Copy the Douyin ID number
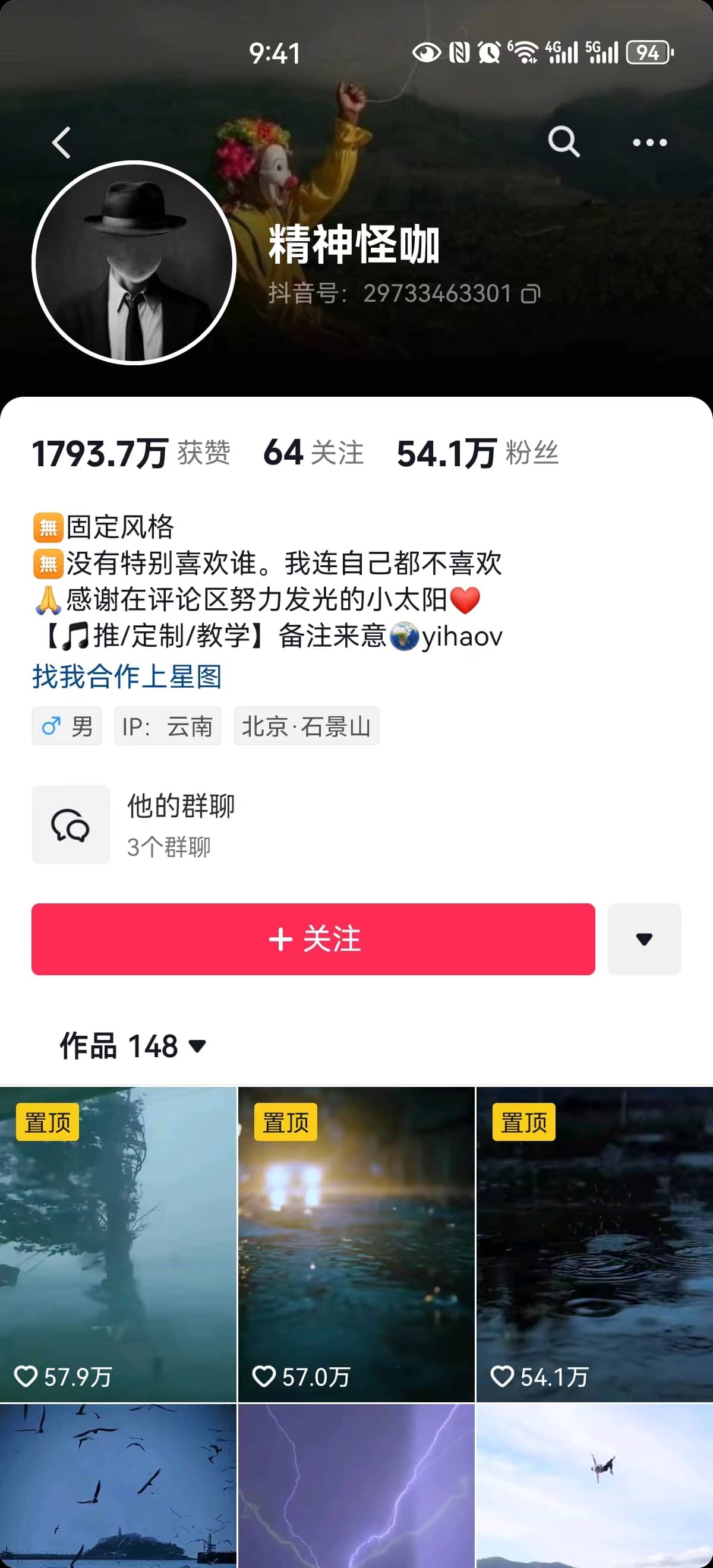Screen dimensions: 713x1568 click(x=531, y=294)
